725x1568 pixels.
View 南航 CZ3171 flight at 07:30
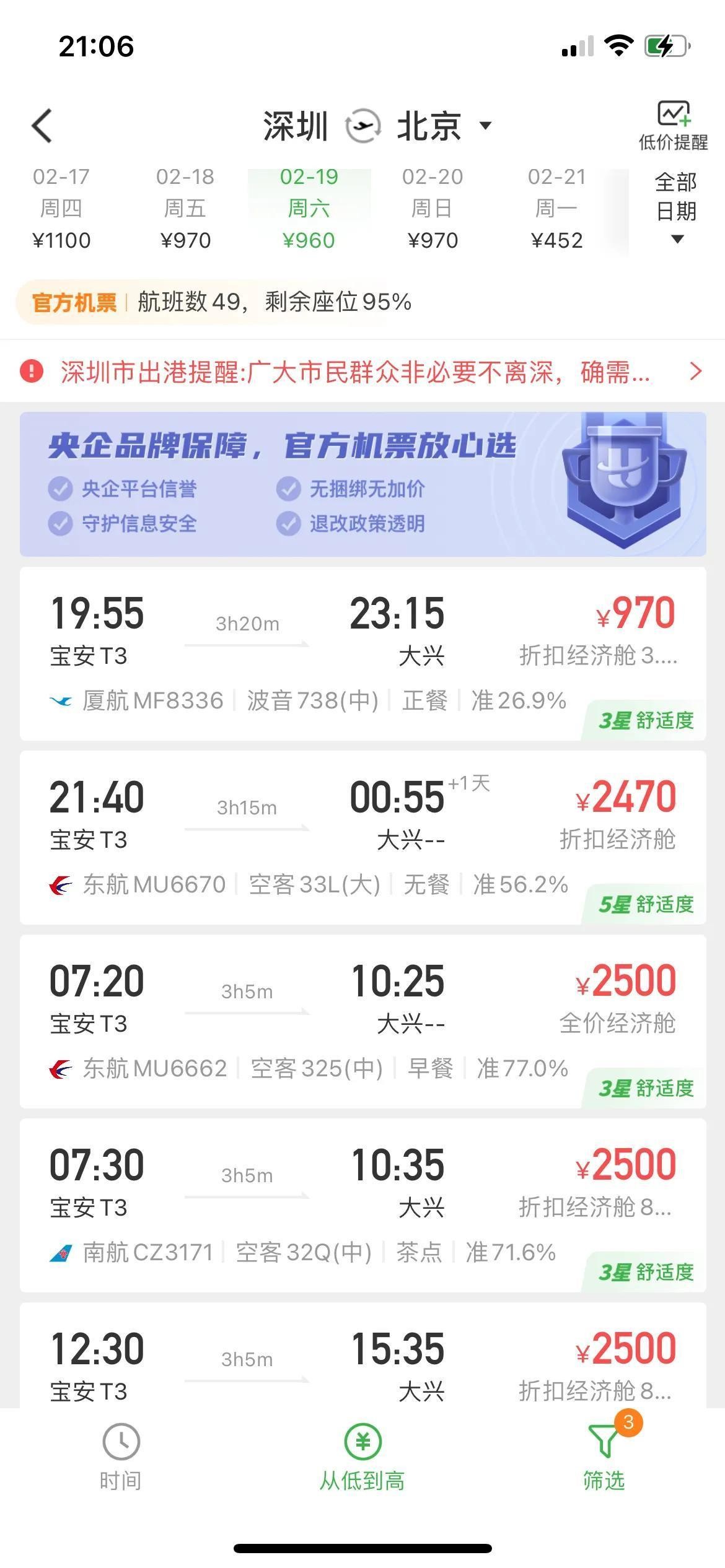[362, 1205]
